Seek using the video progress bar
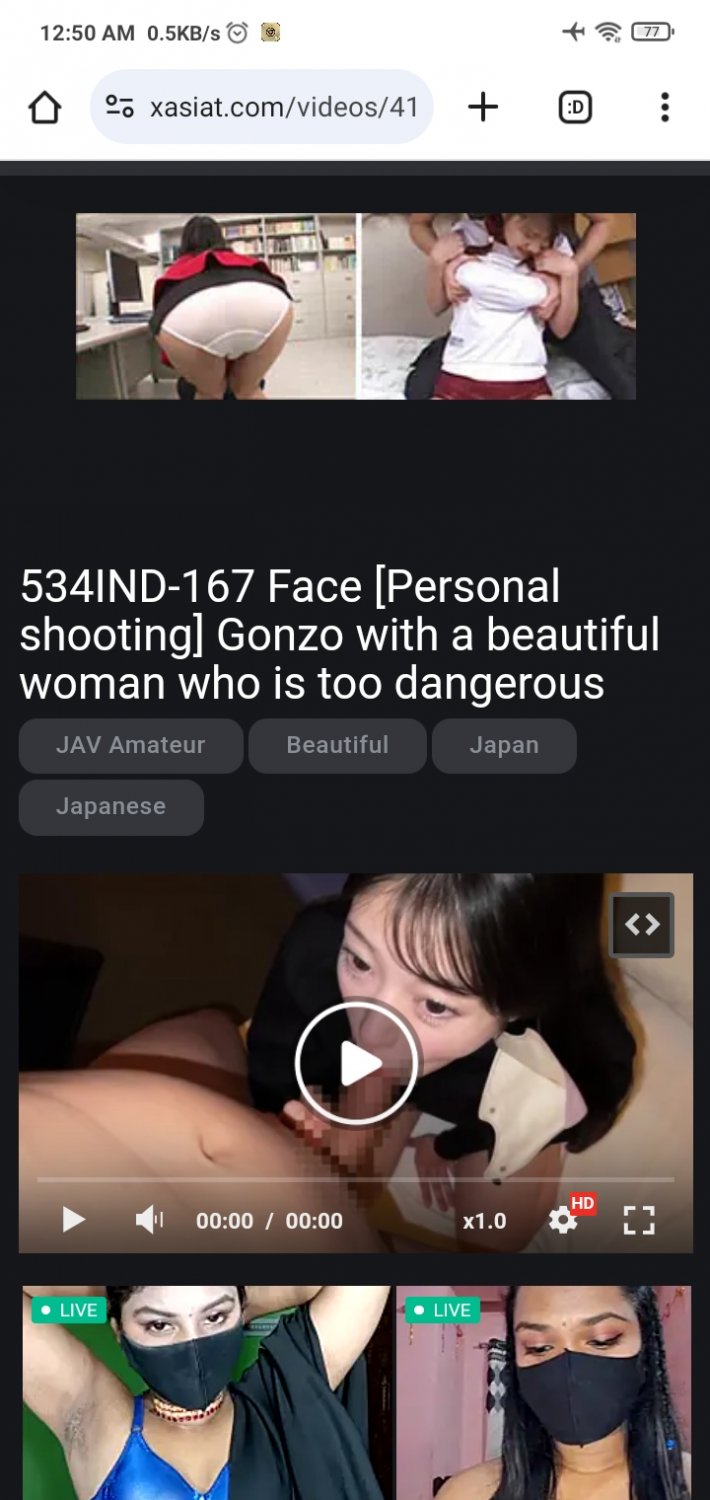The image size is (710, 1500). (356, 1180)
